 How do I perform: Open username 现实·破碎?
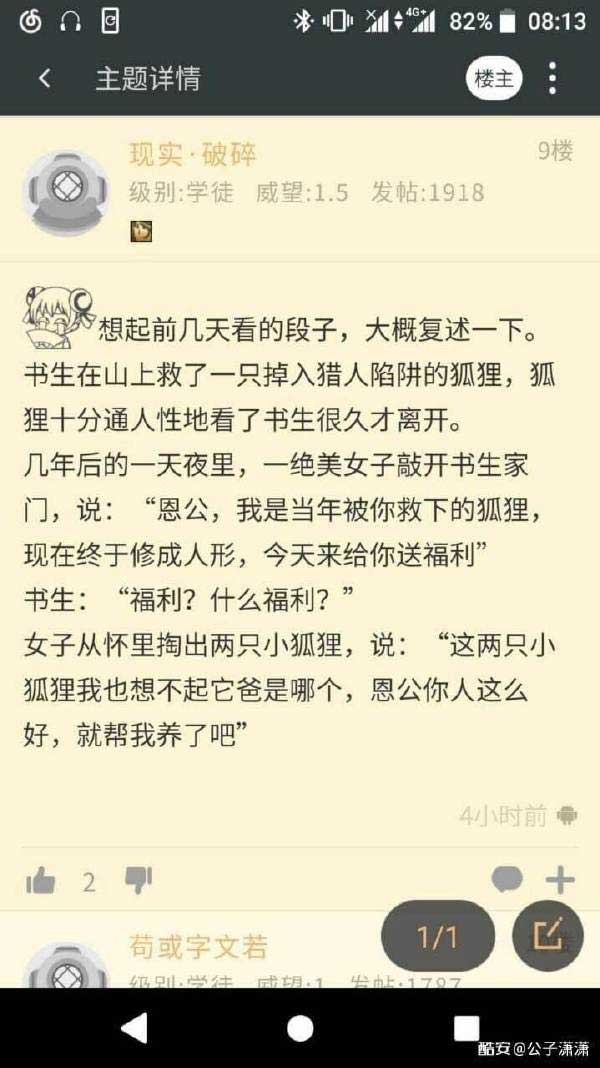point(193,154)
